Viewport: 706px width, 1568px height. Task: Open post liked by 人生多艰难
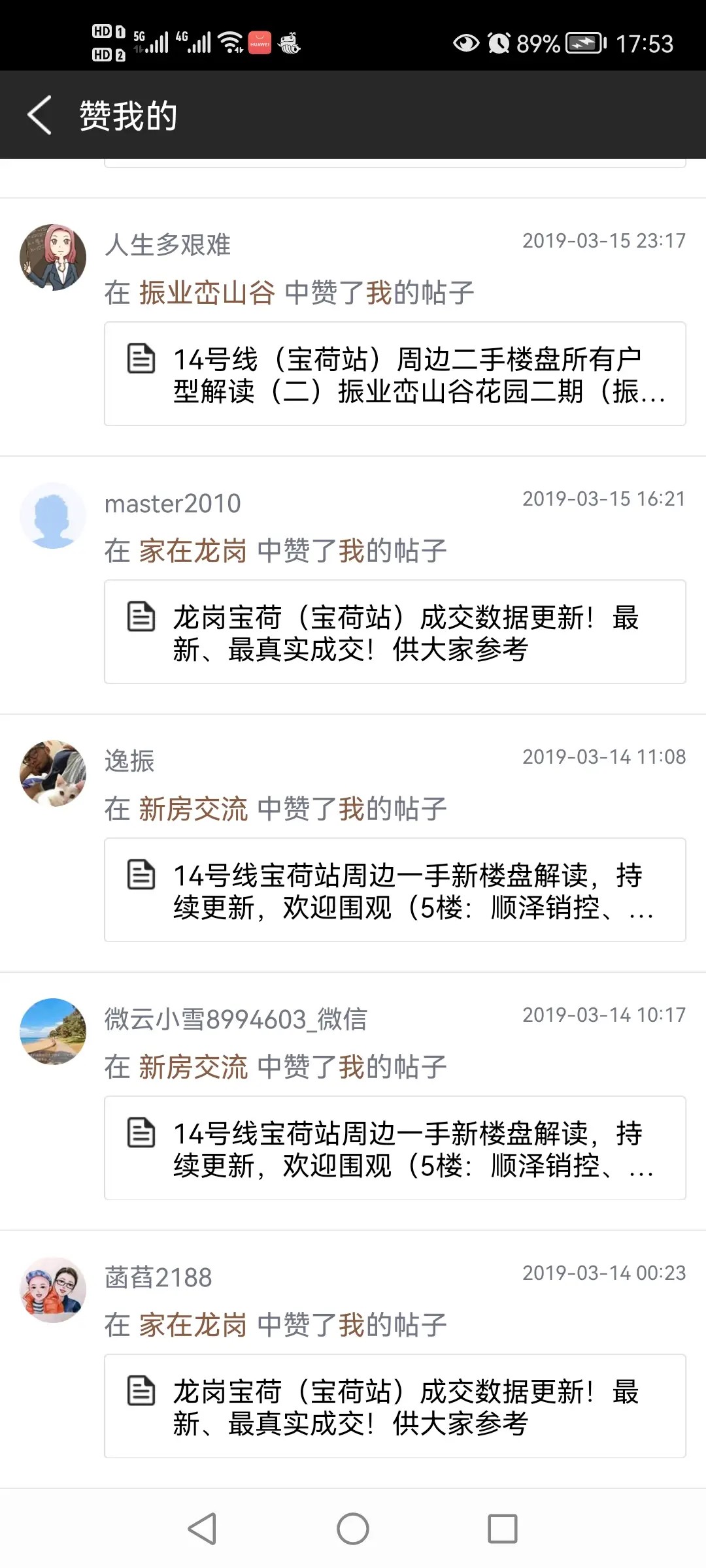(395, 374)
